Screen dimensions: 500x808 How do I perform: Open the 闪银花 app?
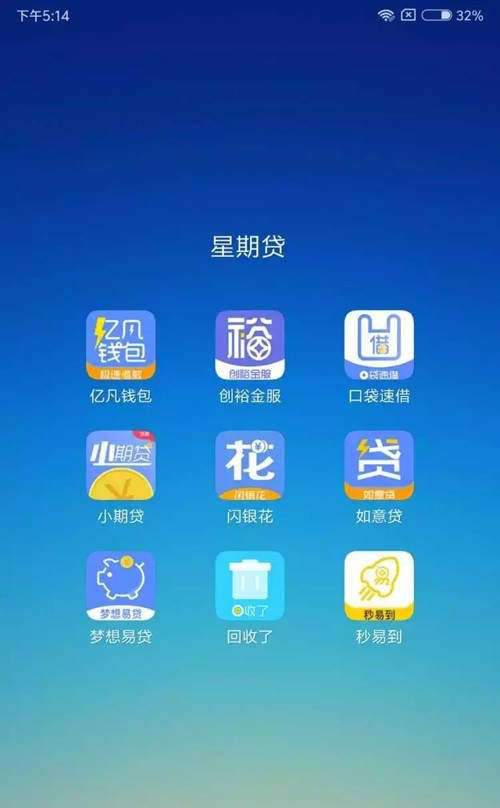tap(250, 465)
